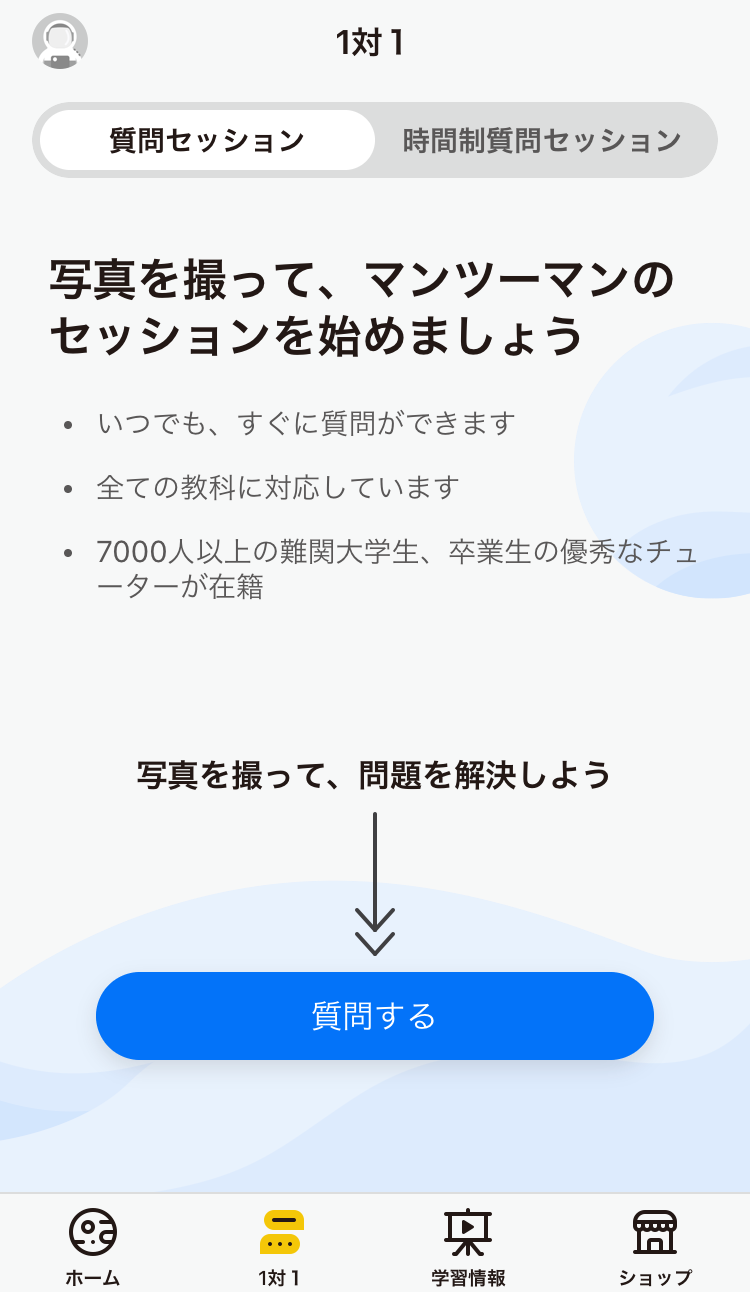Tap the 質問する button
750x1292 pixels.
coord(375,1016)
